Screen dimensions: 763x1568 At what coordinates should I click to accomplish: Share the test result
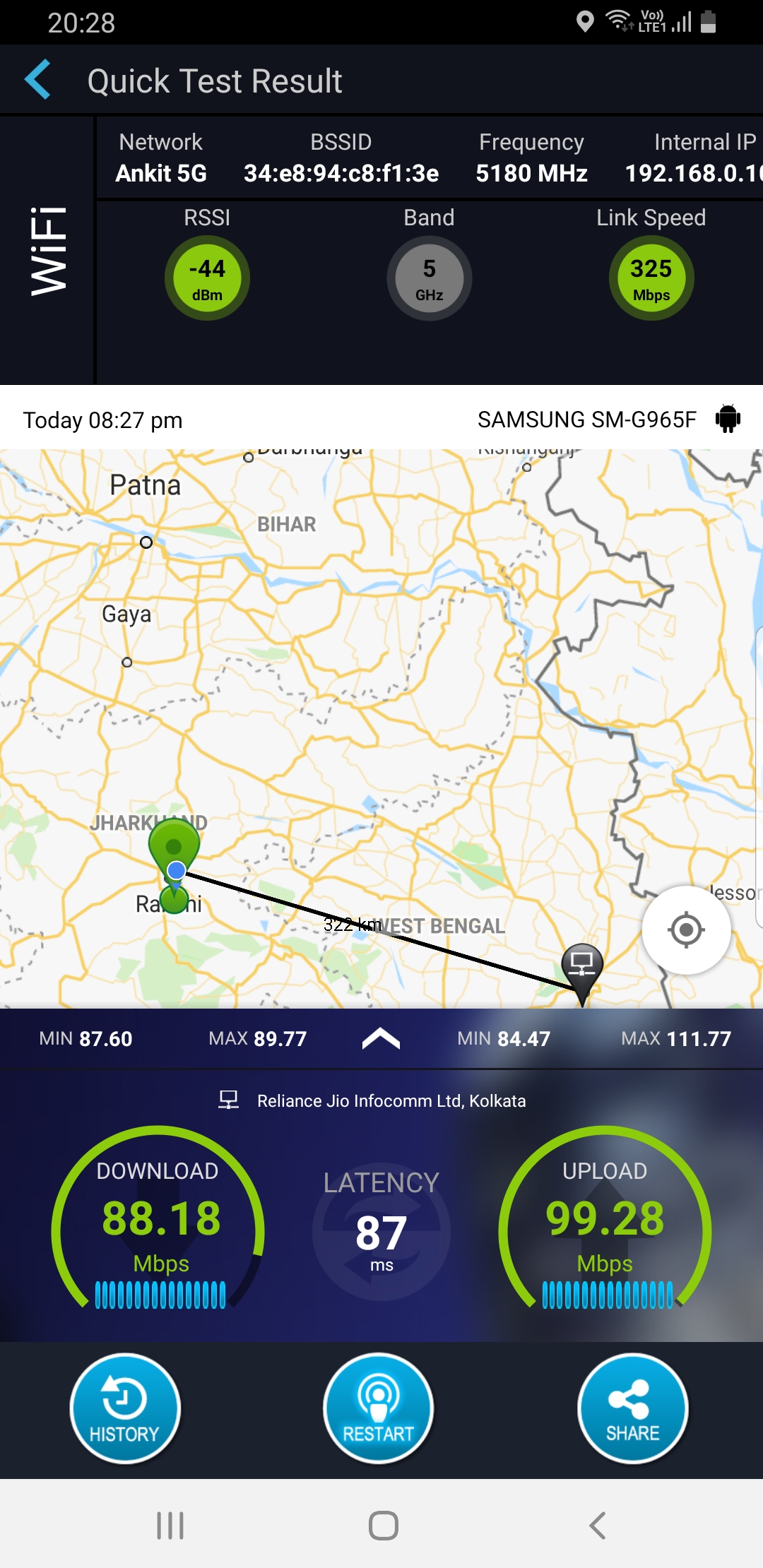pos(632,1408)
